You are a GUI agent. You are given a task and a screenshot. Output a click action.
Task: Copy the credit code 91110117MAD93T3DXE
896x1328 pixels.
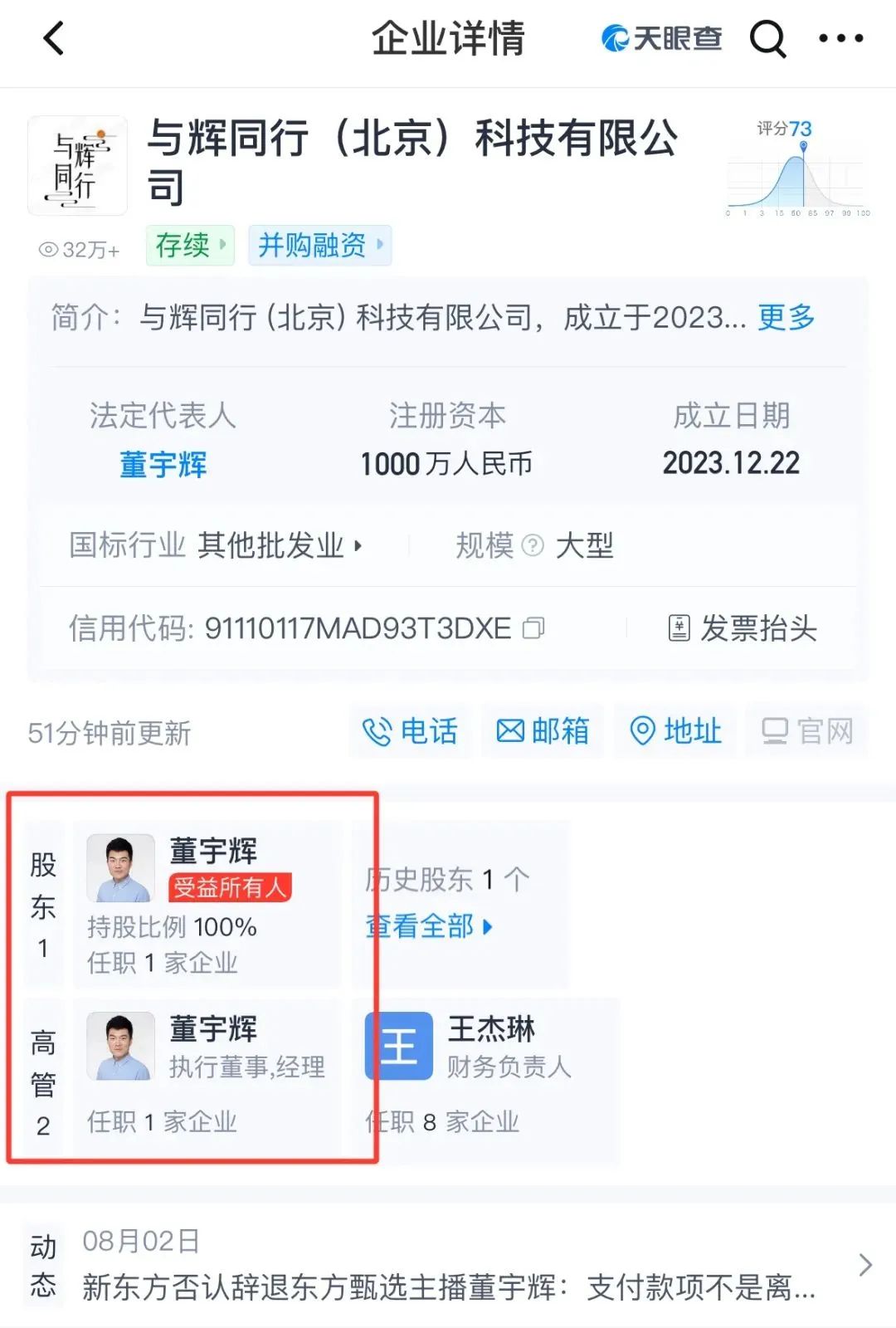pos(533,628)
